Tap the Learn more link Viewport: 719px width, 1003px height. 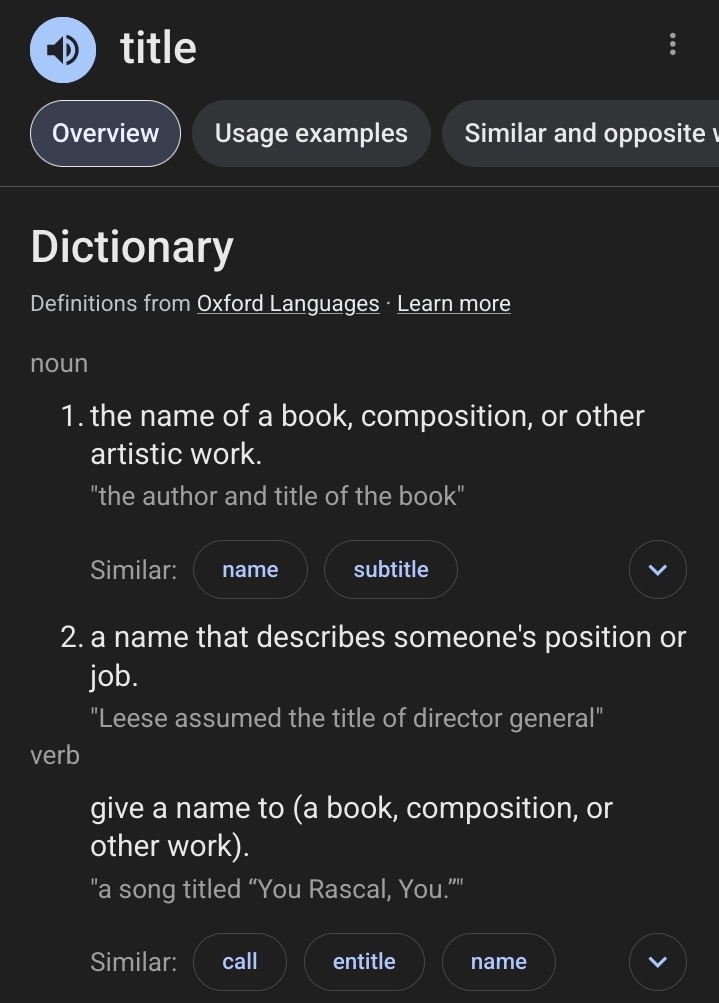pyautogui.click(x=453, y=303)
